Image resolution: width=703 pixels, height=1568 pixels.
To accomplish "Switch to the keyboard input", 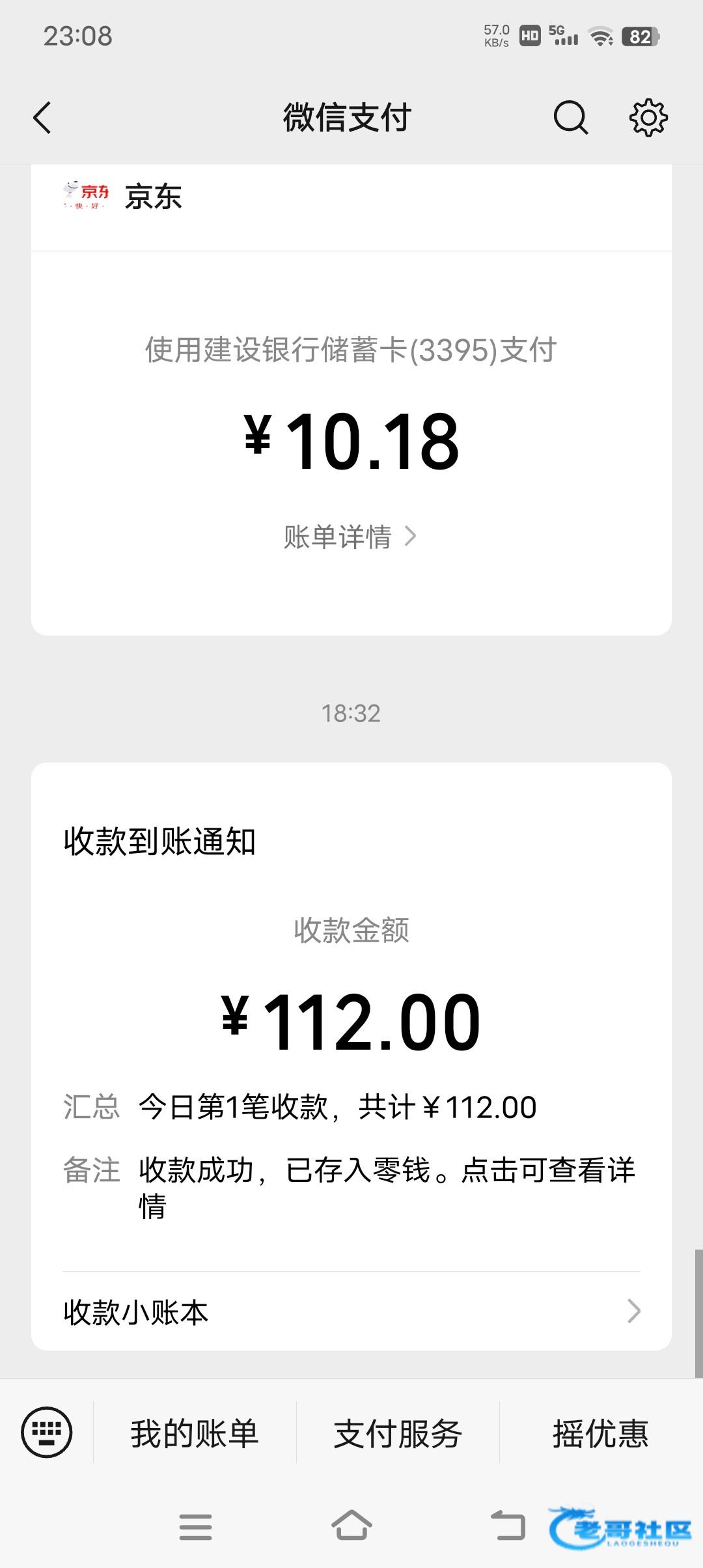I will coord(47,1432).
